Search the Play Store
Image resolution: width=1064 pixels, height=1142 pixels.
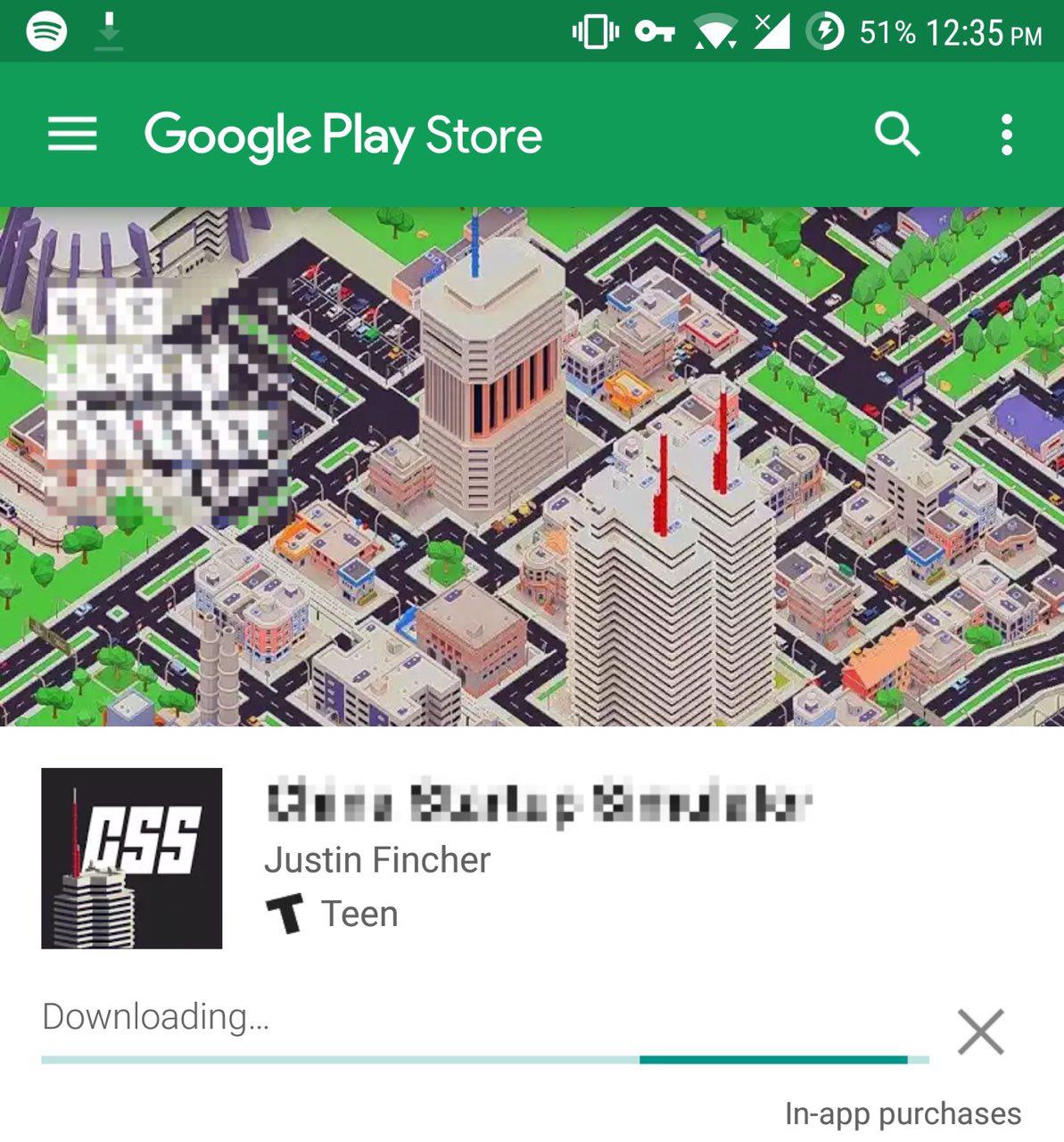pyautogui.click(x=896, y=135)
